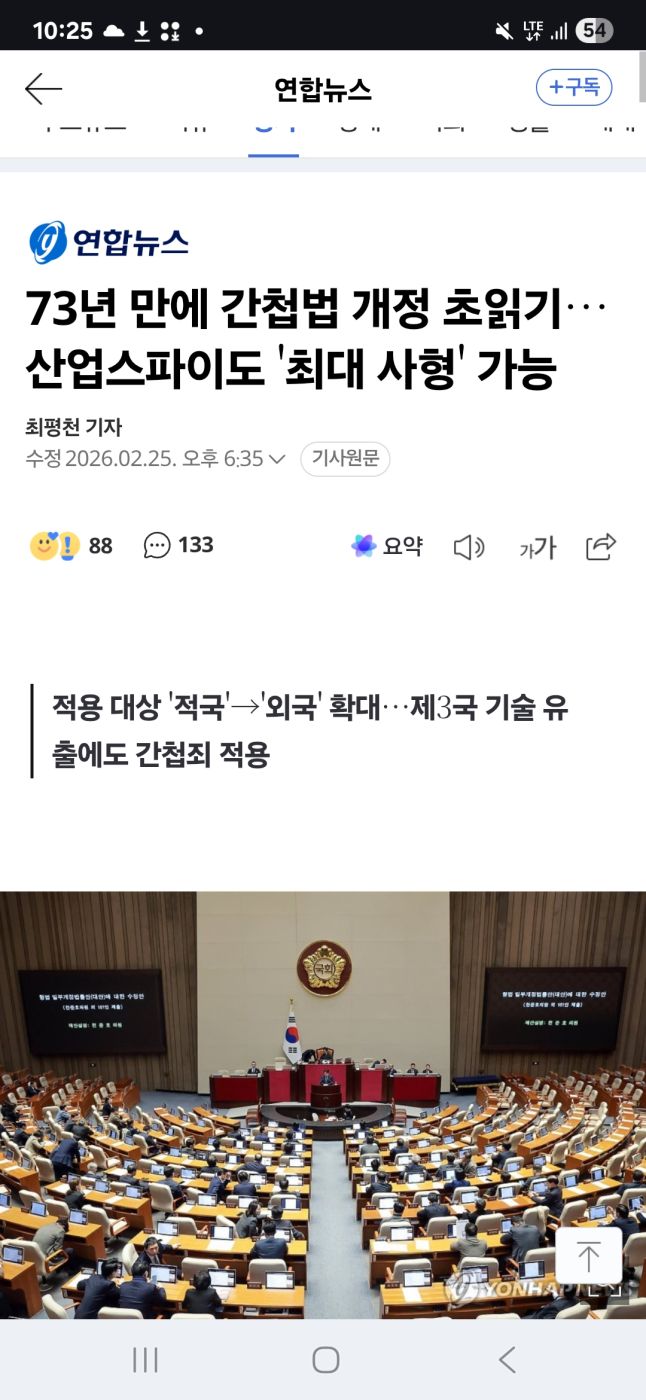Image resolution: width=646 pixels, height=1400 pixels.
Task: Show the AI 요약 summary
Action: coord(387,546)
